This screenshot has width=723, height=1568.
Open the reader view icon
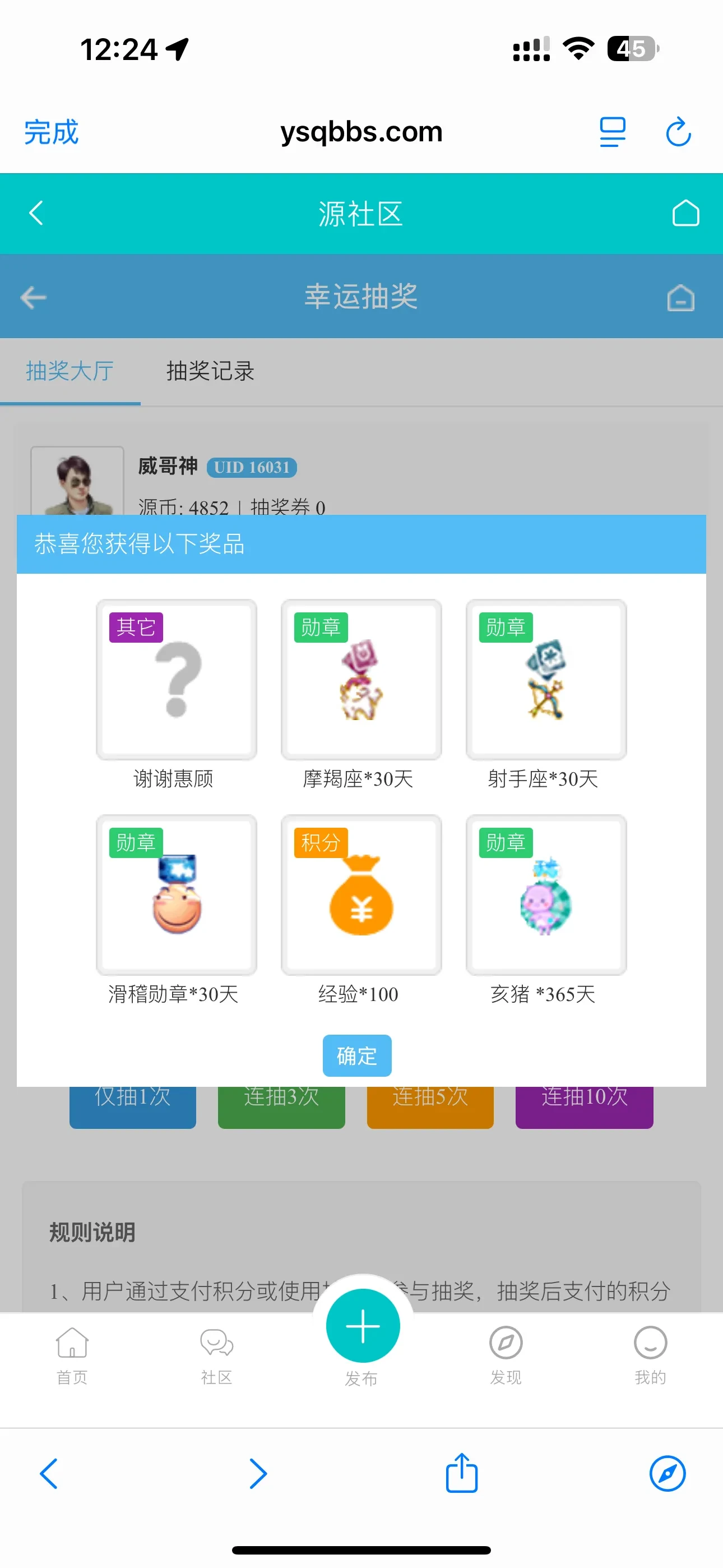[x=612, y=132]
